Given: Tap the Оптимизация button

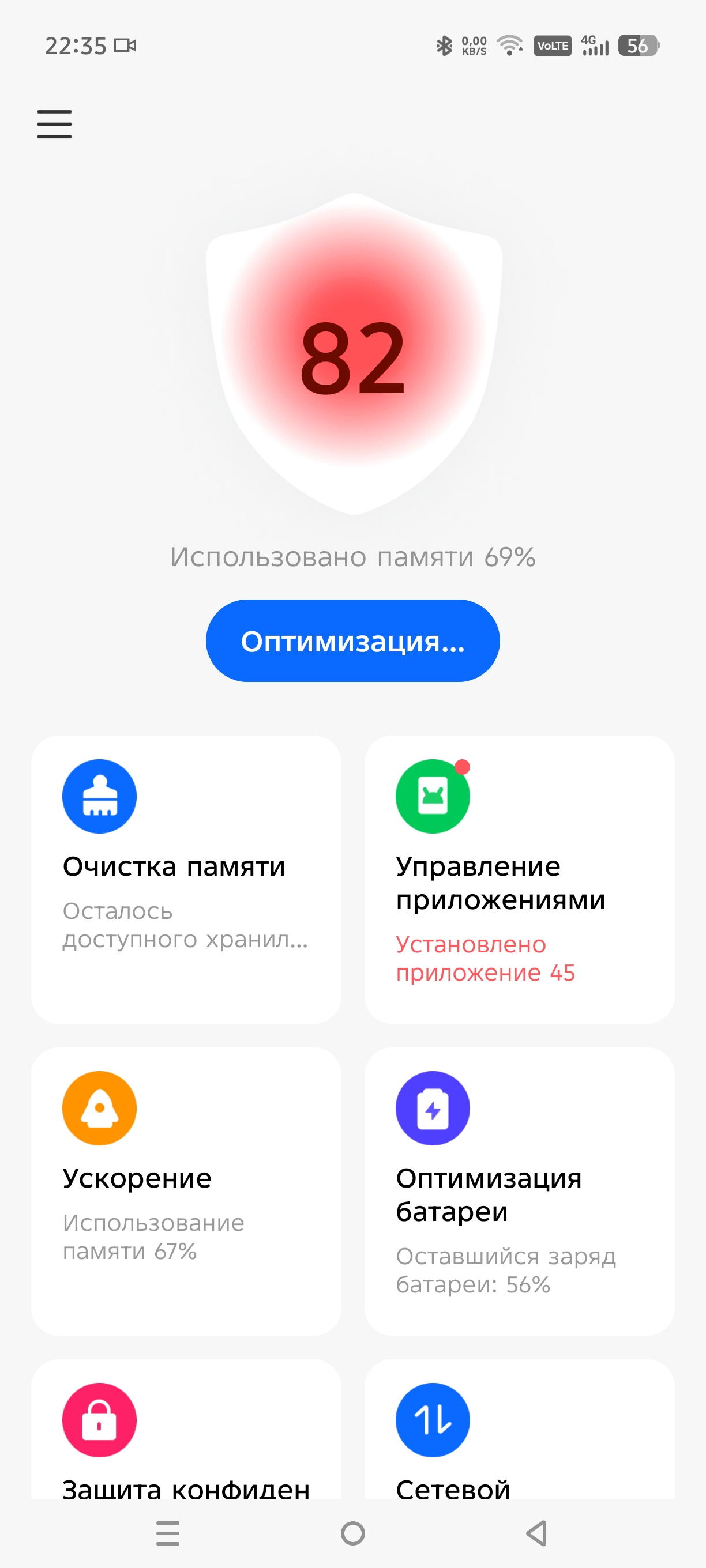Looking at the screenshot, I should pyautogui.click(x=352, y=640).
